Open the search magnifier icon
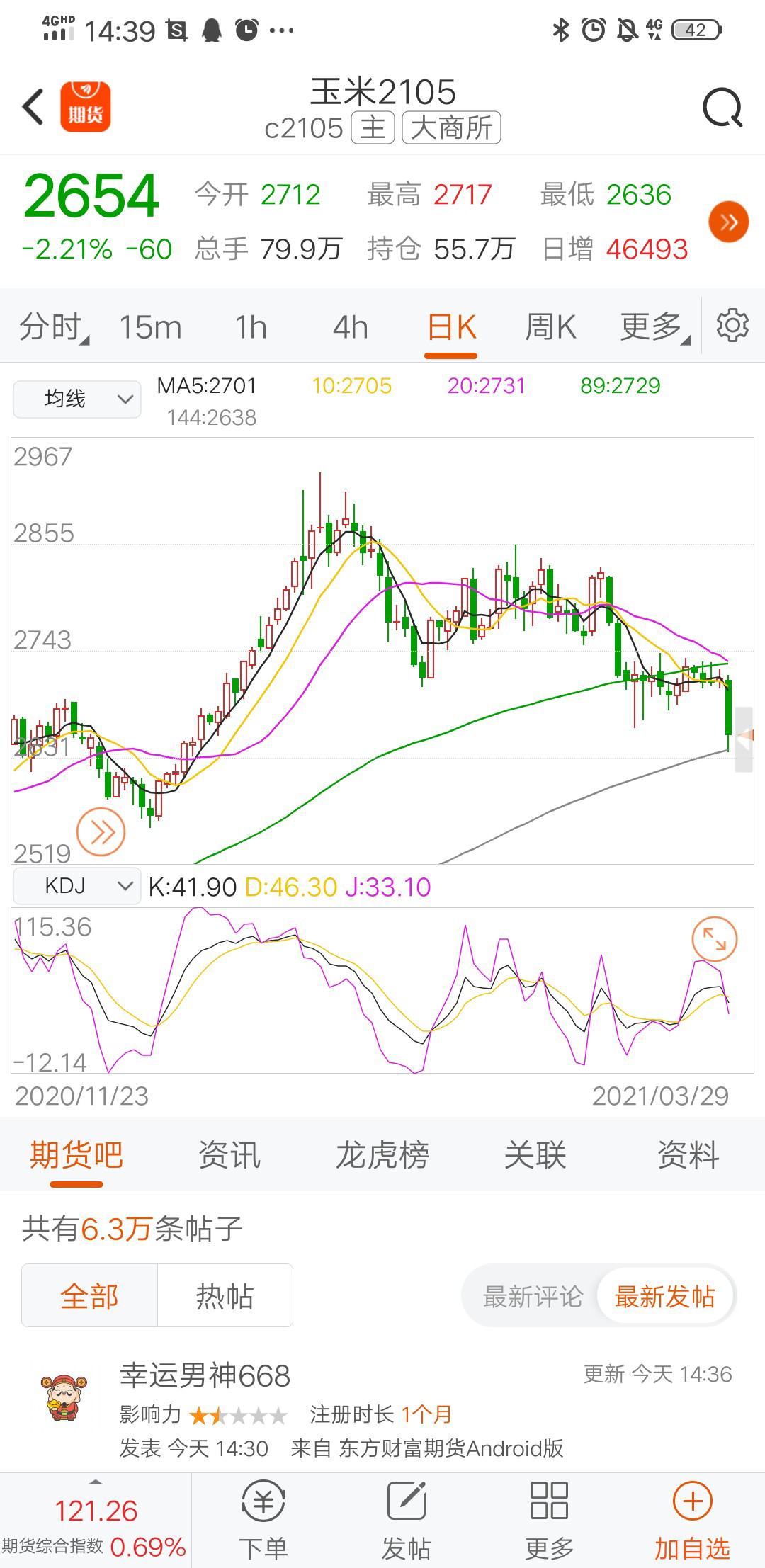 click(722, 108)
